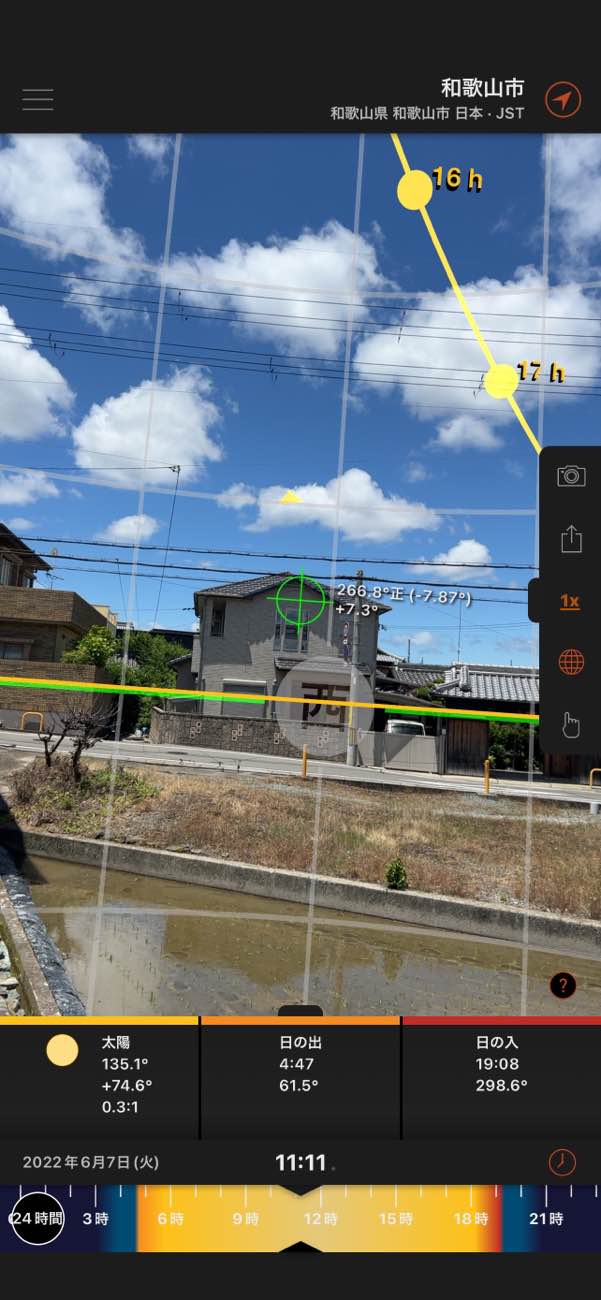Open location 和歌山市 details
601x1300 pixels.
click(x=482, y=88)
